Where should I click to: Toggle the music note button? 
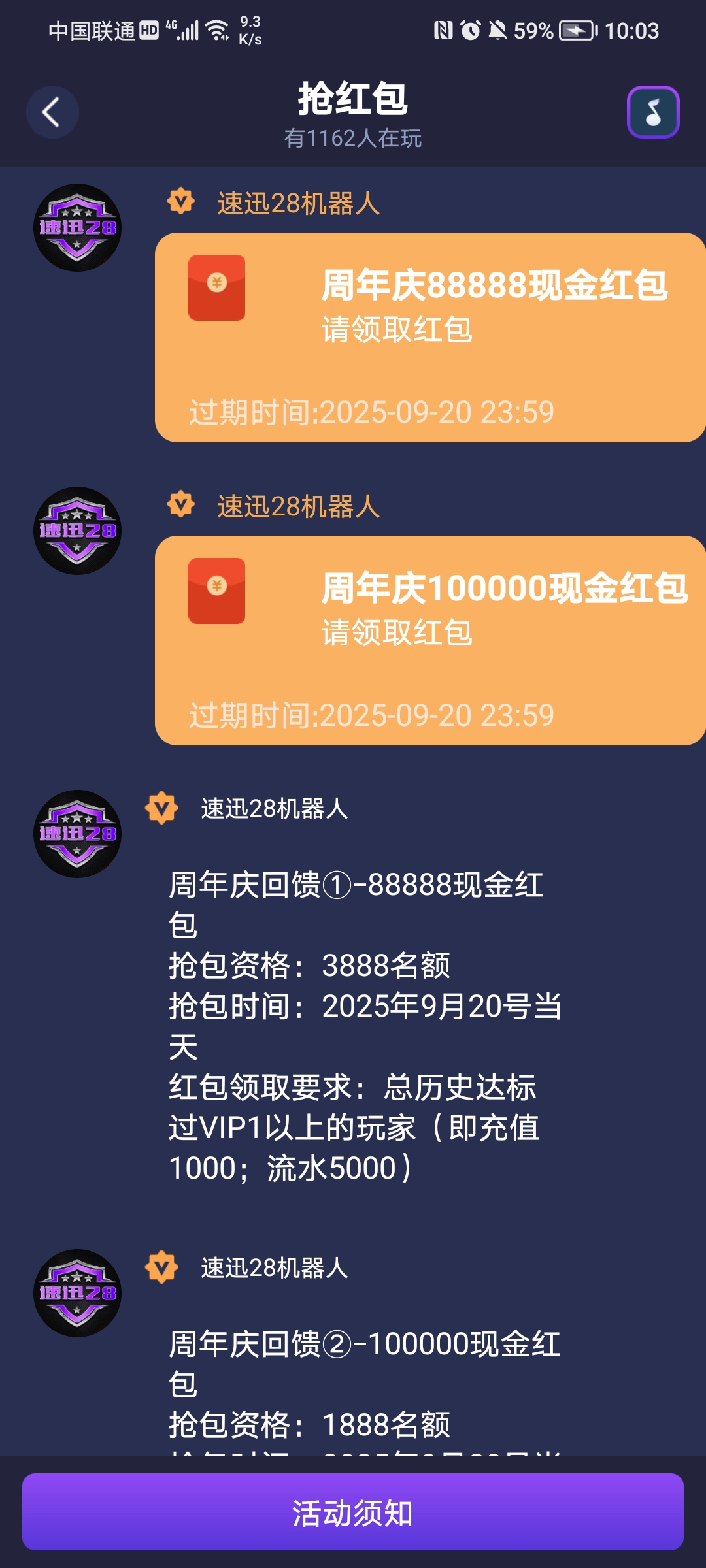652,112
